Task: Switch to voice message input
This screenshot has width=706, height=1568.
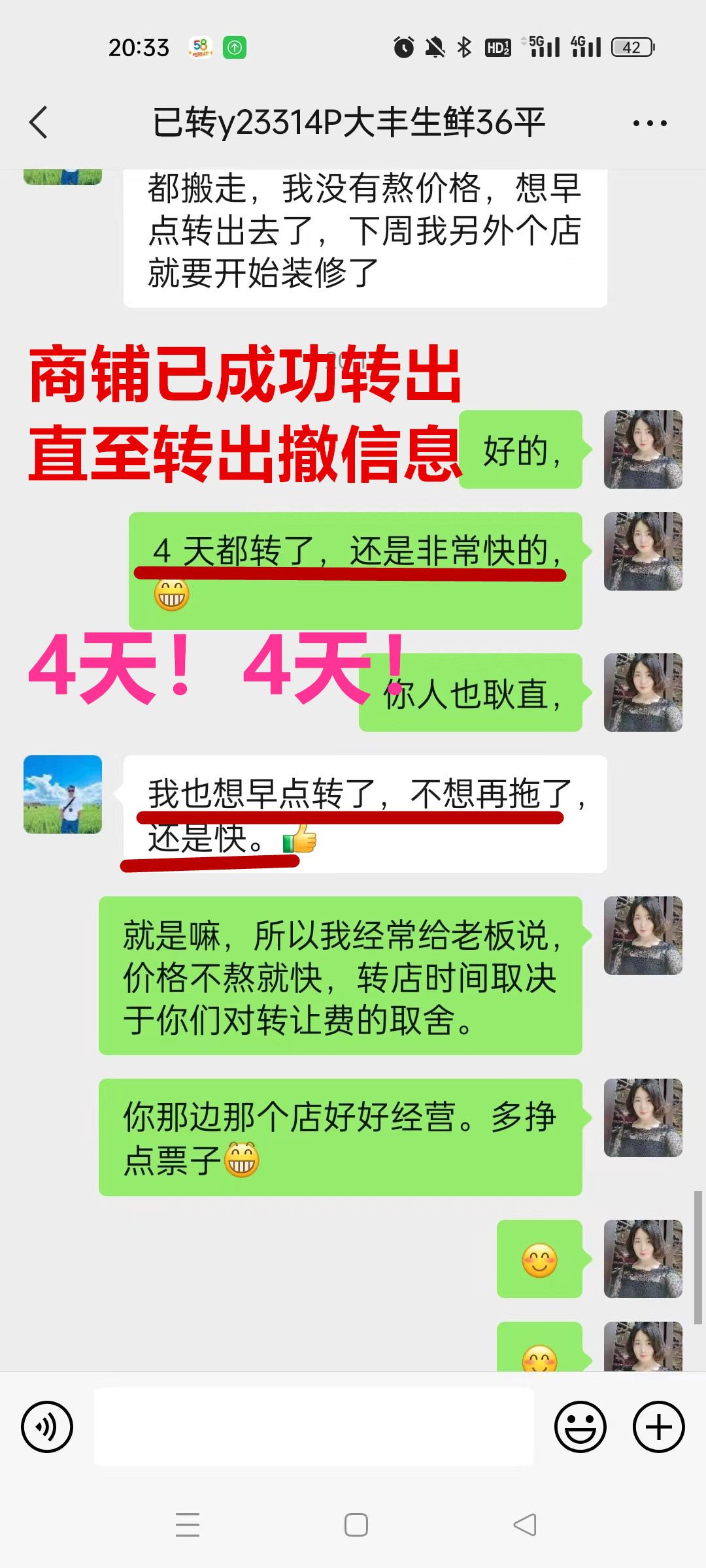Action: [47, 1426]
